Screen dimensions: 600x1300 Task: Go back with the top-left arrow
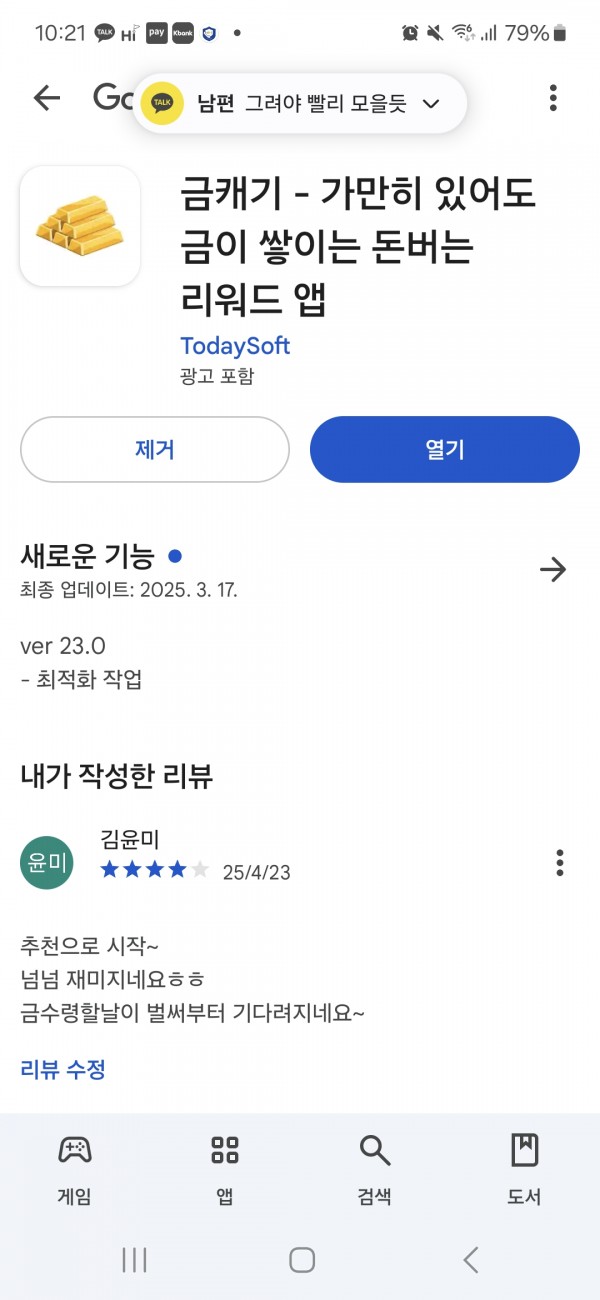[x=47, y=97]
